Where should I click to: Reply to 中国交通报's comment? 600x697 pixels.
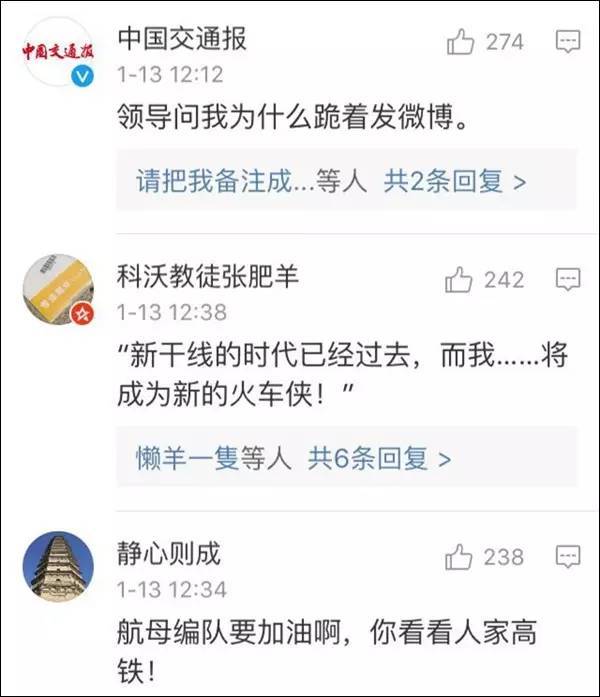tap(568, 42)
